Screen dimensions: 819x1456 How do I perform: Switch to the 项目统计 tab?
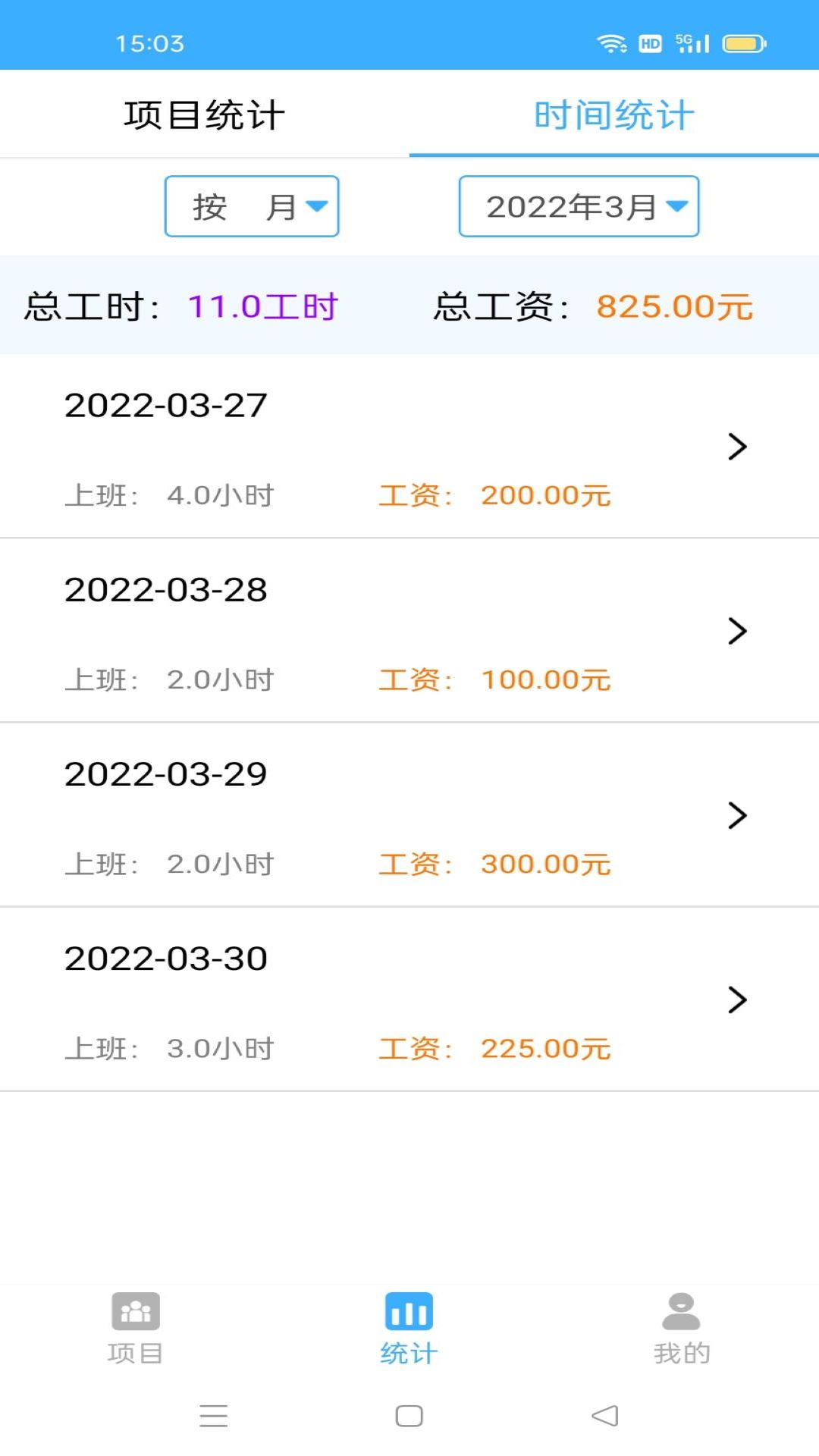coord(203,114)
